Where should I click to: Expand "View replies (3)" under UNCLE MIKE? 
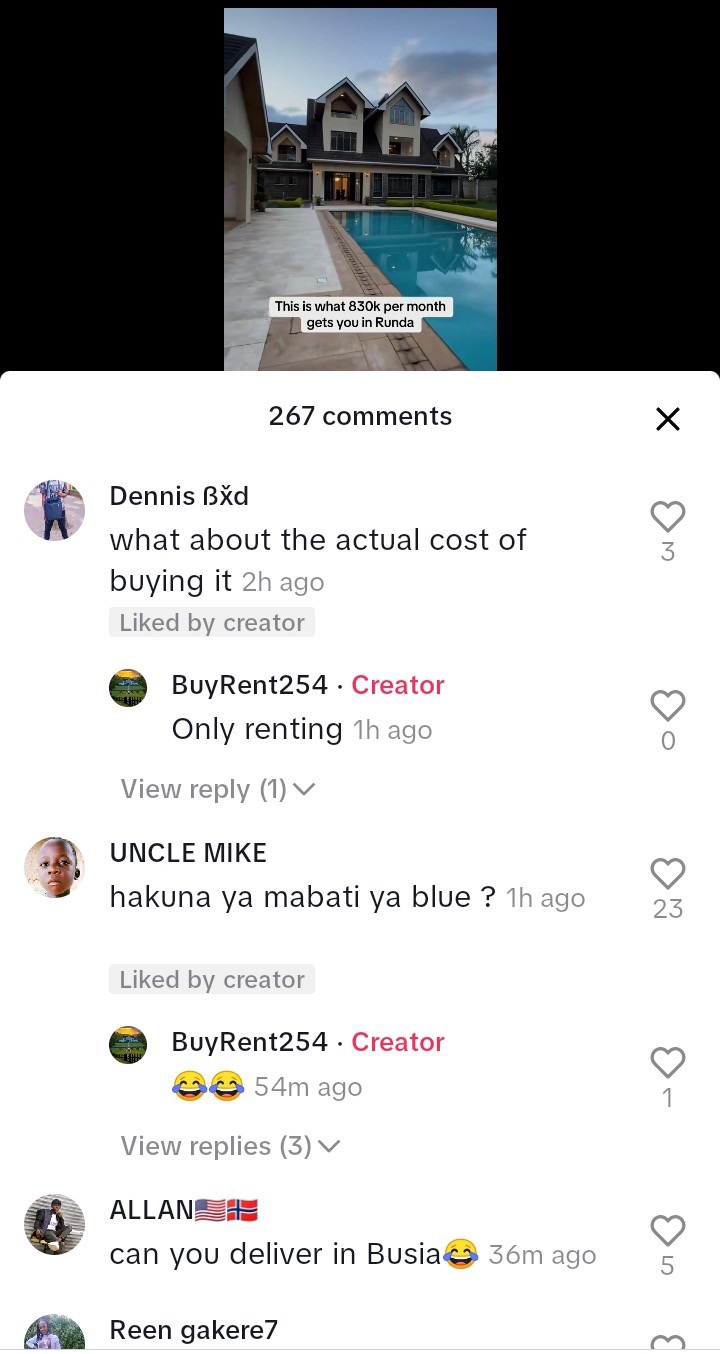[x=230, y=1146]
